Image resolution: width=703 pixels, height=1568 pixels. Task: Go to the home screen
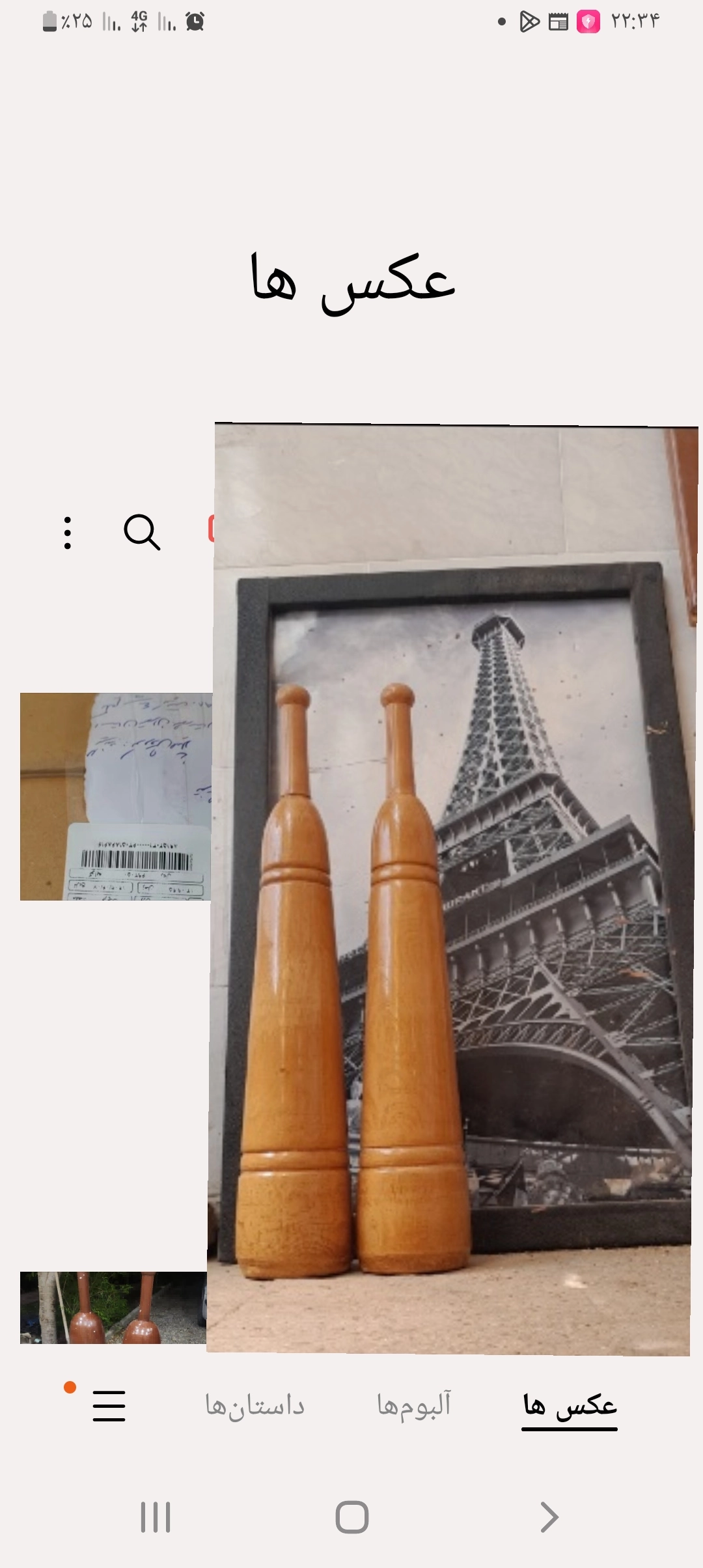351,1517
